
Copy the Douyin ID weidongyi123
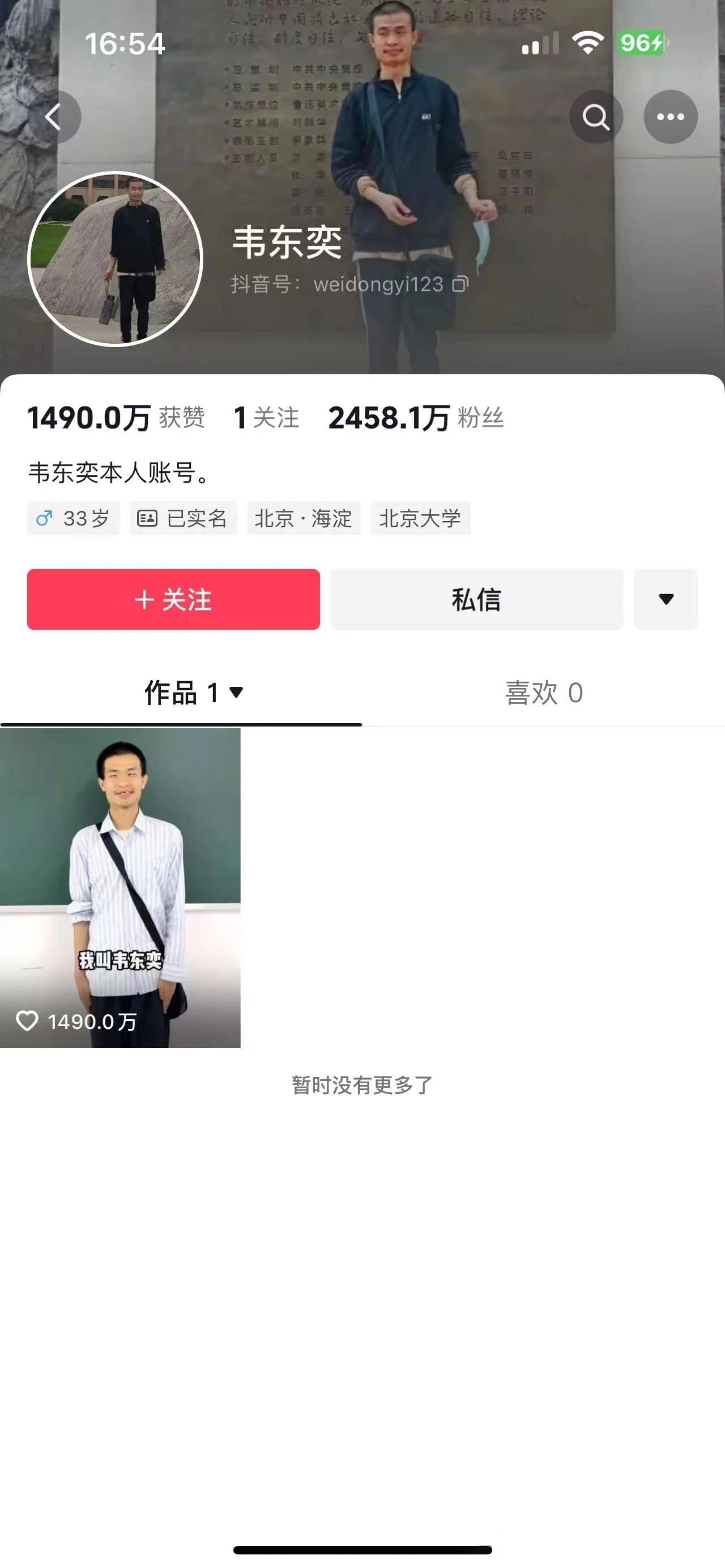point(460,284)
